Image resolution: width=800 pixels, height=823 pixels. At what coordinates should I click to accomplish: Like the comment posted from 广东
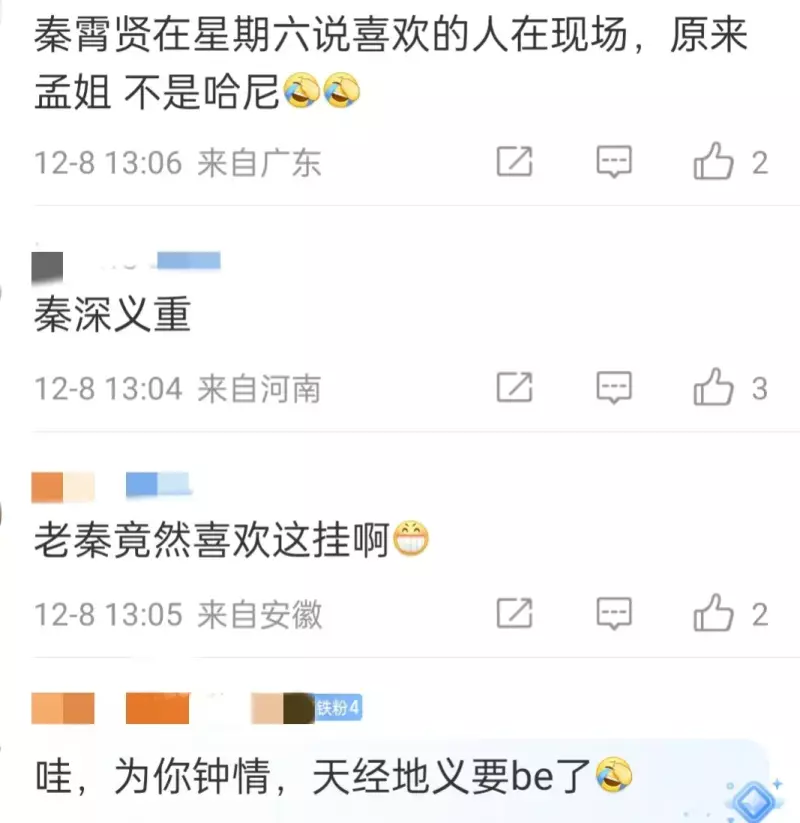pyautogui.click(x=714, y=161)
